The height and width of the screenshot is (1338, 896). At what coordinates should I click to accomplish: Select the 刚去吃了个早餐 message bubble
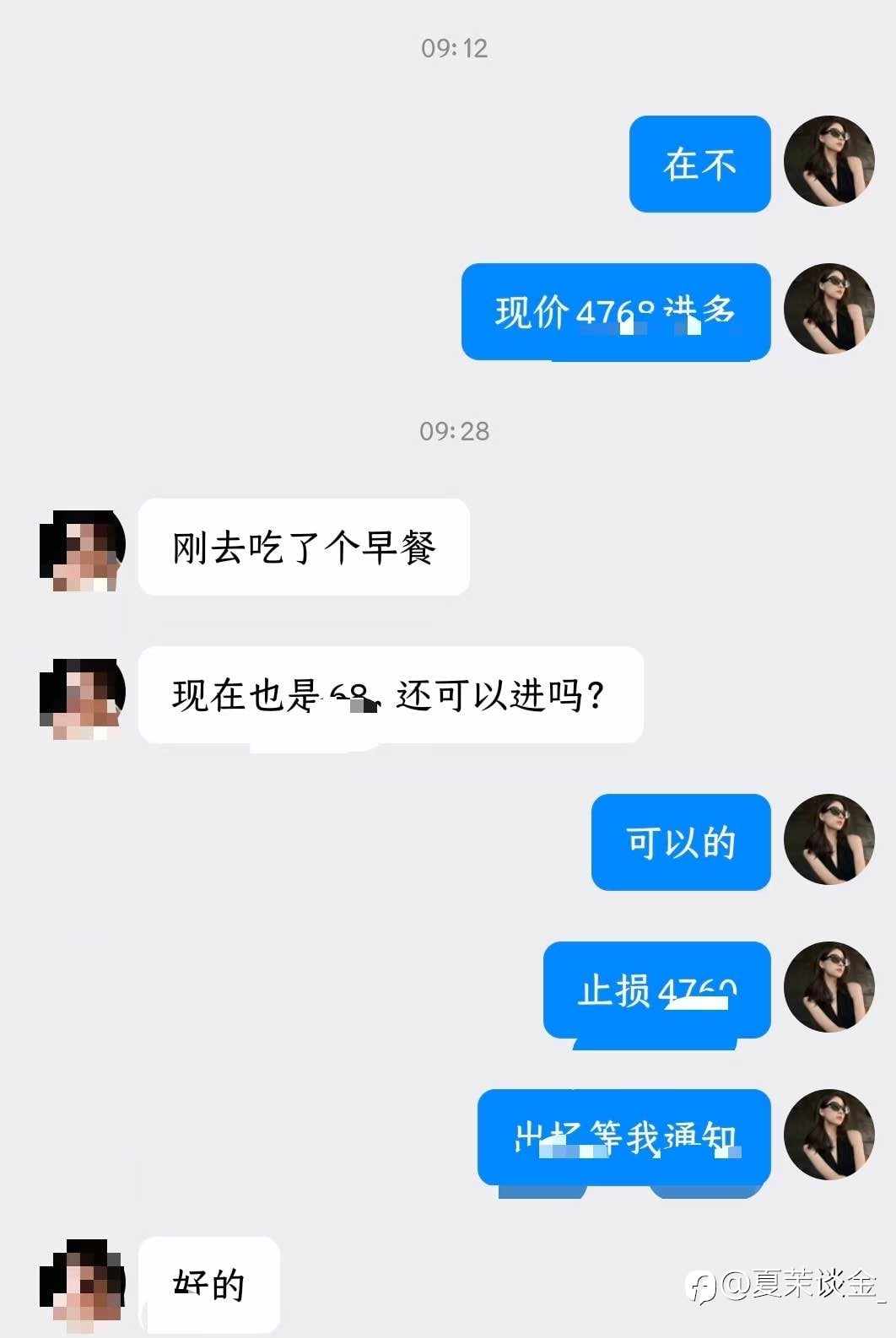tap(304, 545)
